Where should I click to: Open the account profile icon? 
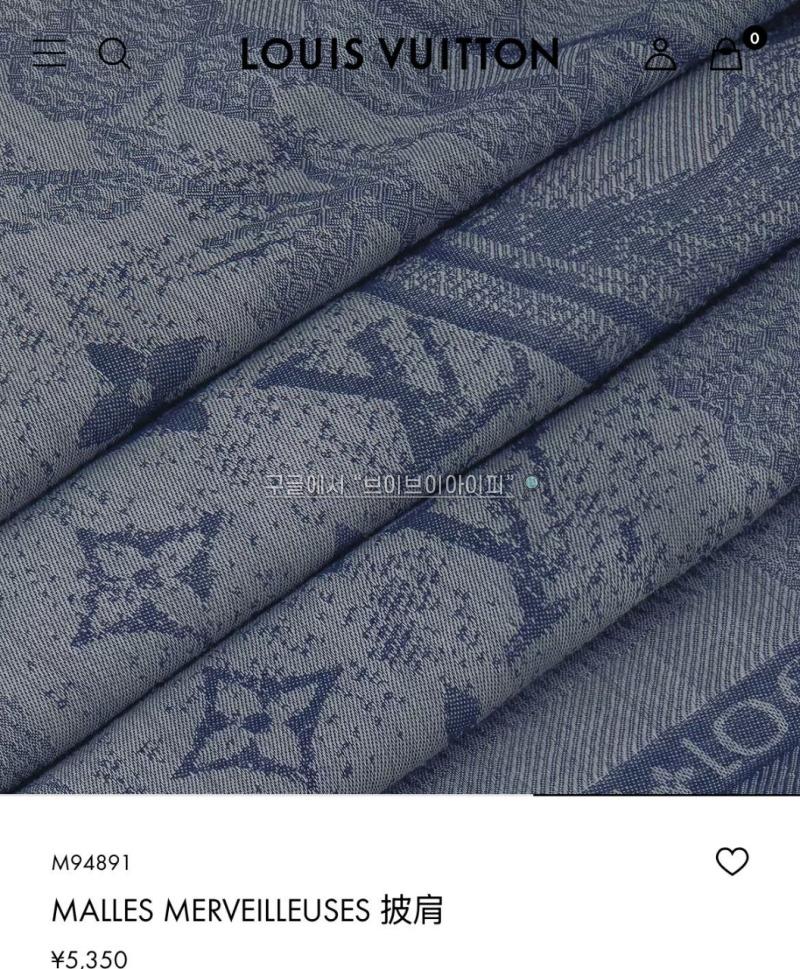[660, 53]
